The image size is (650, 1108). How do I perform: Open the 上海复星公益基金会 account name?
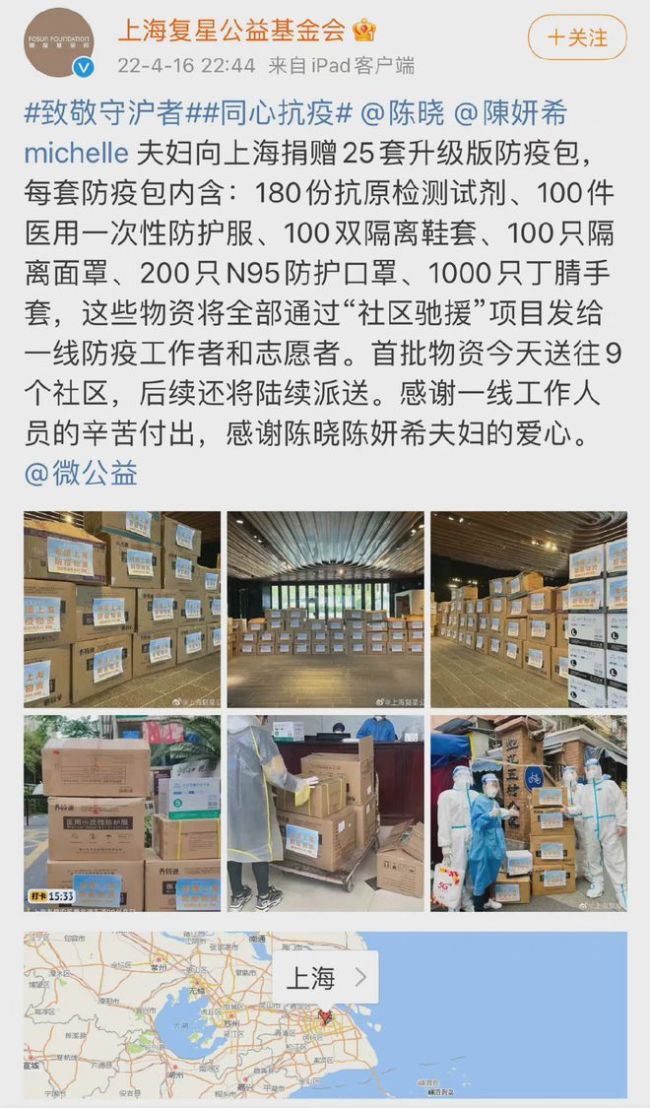232,30
